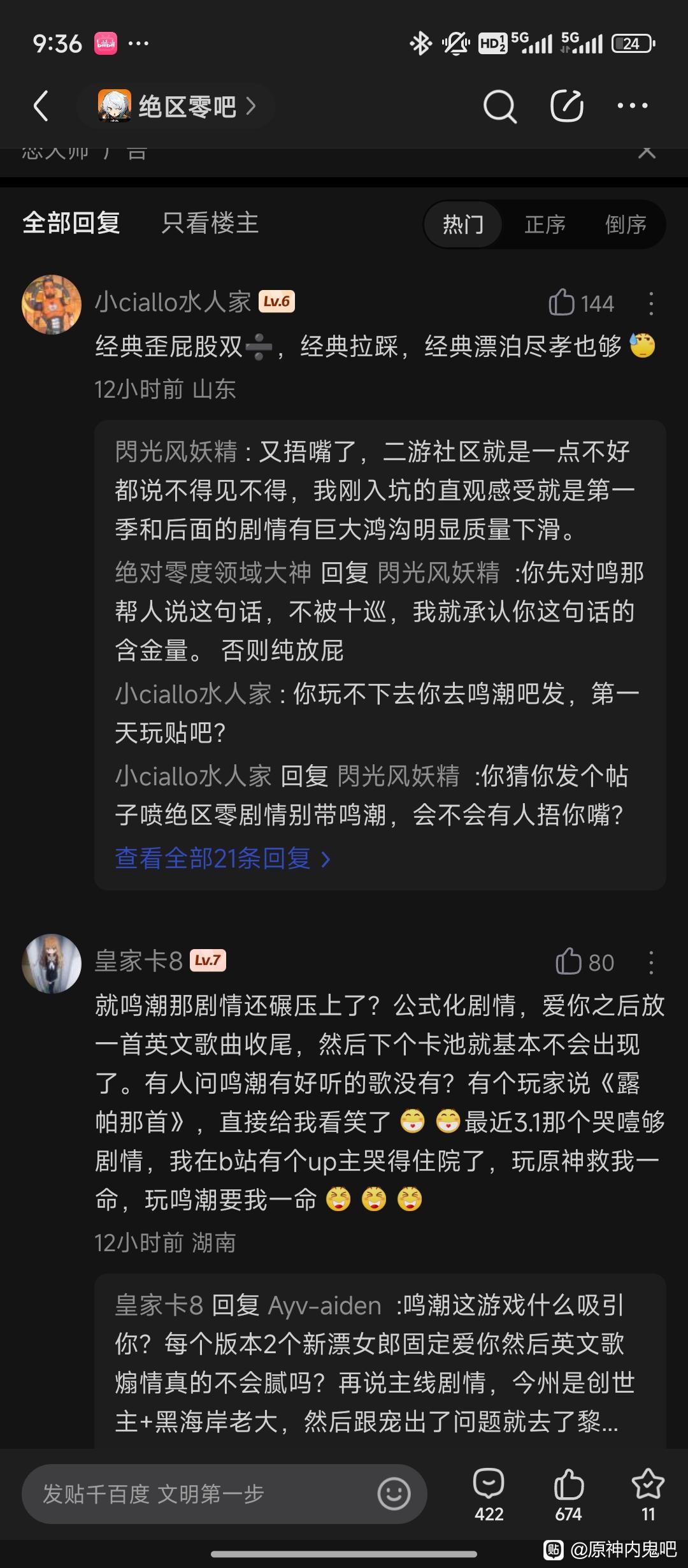Open more options on 皇家卡8's comment
This screenshot has width=688, height=1568.
[650, 962]
